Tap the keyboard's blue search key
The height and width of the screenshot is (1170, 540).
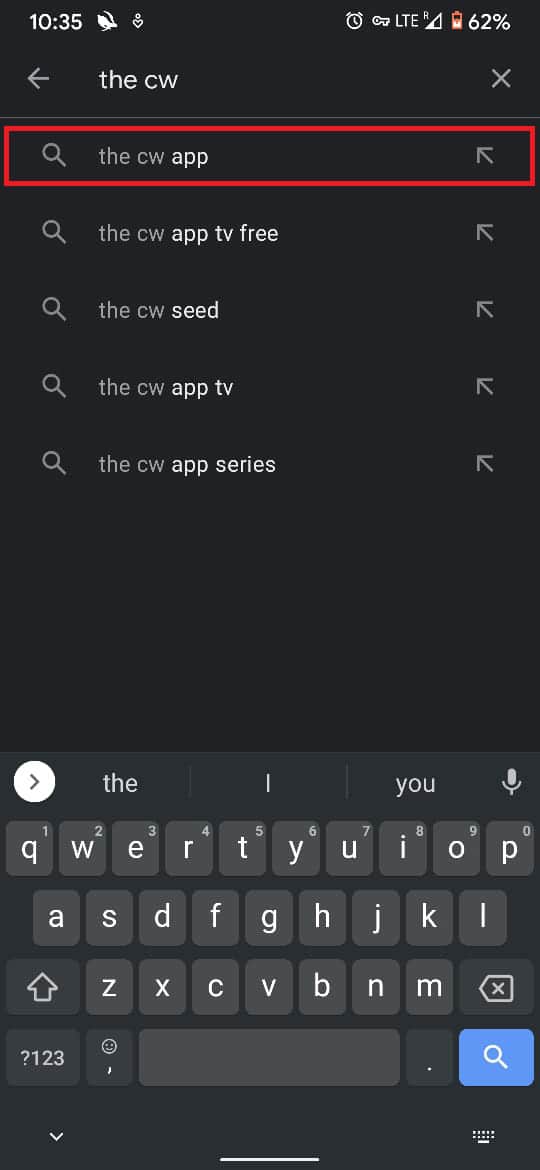point(496,1057)
